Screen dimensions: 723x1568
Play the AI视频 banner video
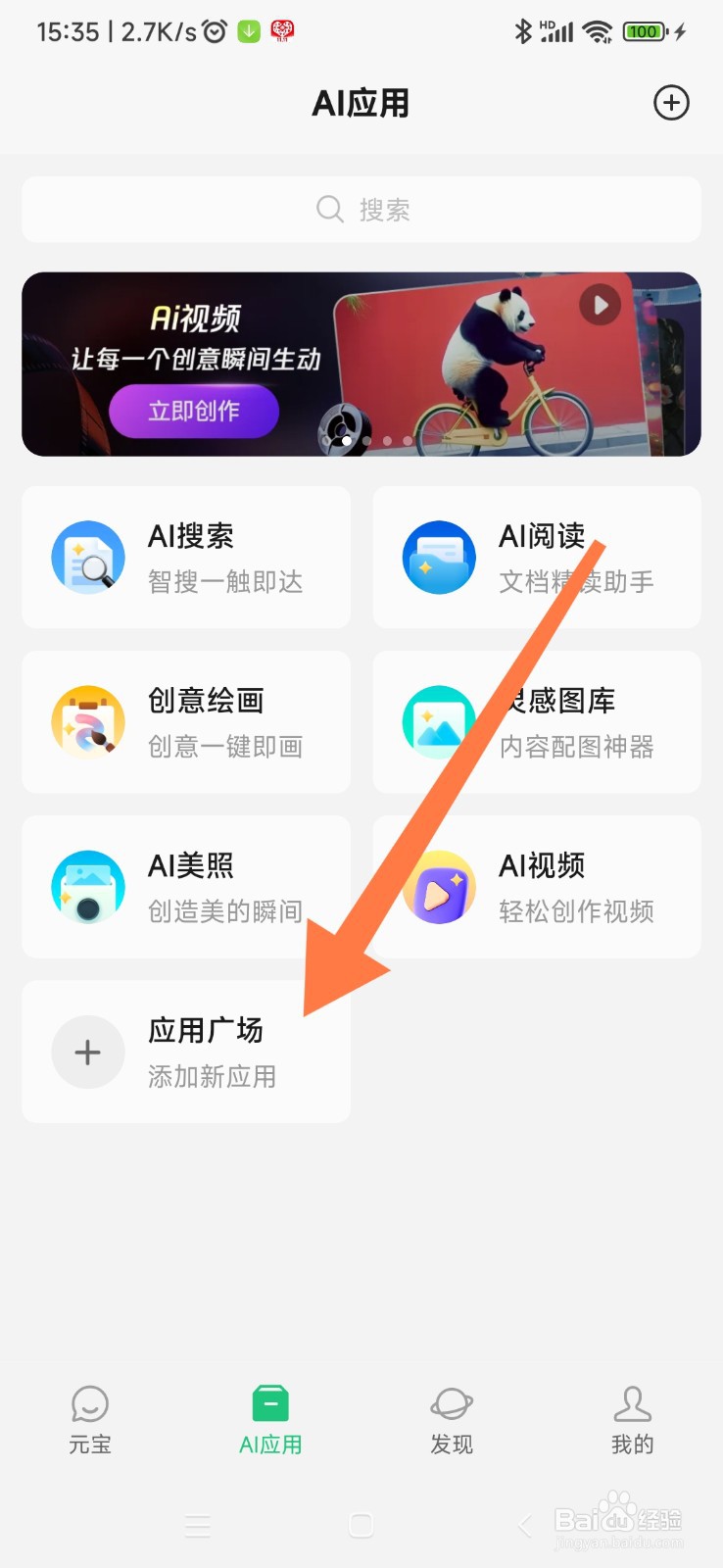(x=599, y=305)
